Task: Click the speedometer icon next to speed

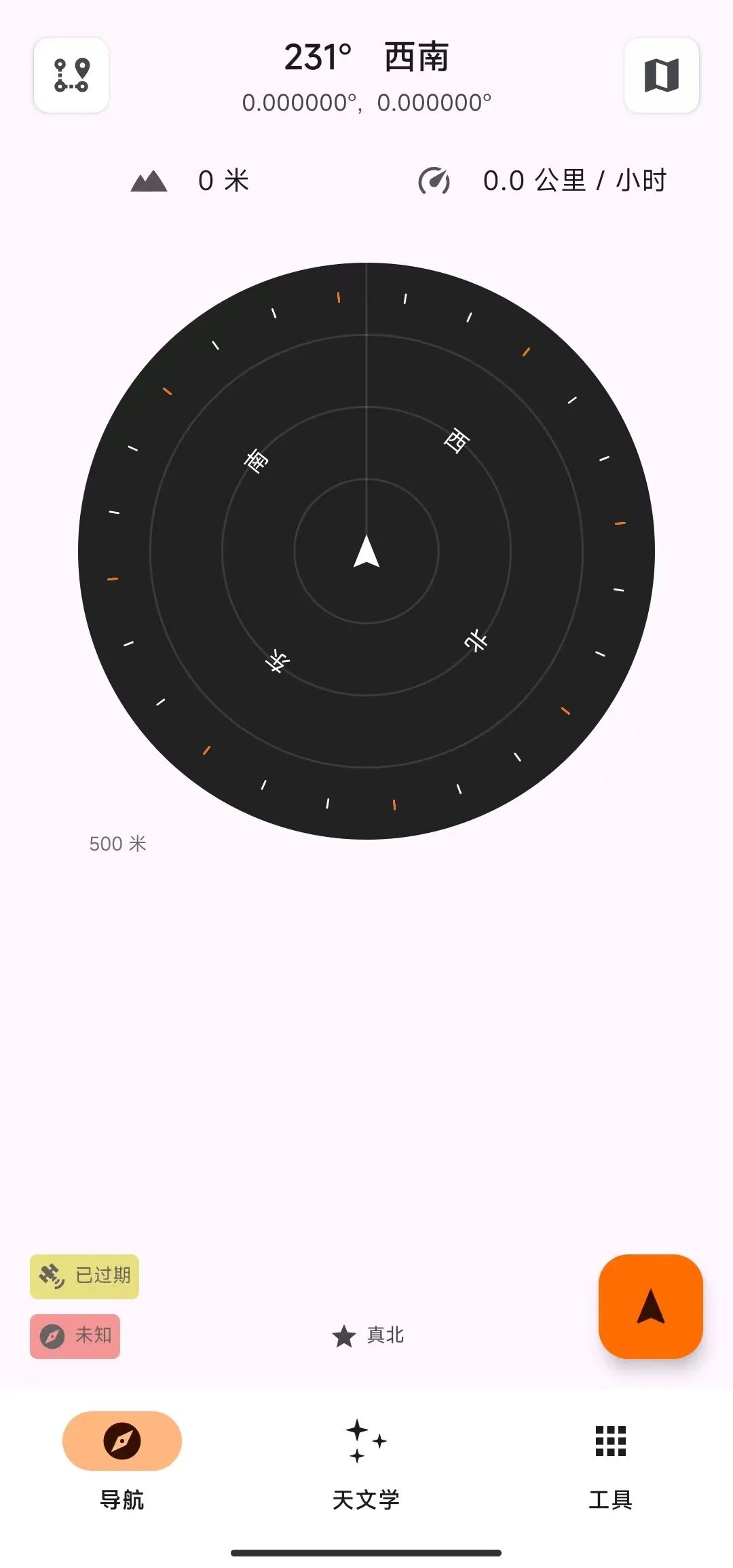Action: [435, 182]
